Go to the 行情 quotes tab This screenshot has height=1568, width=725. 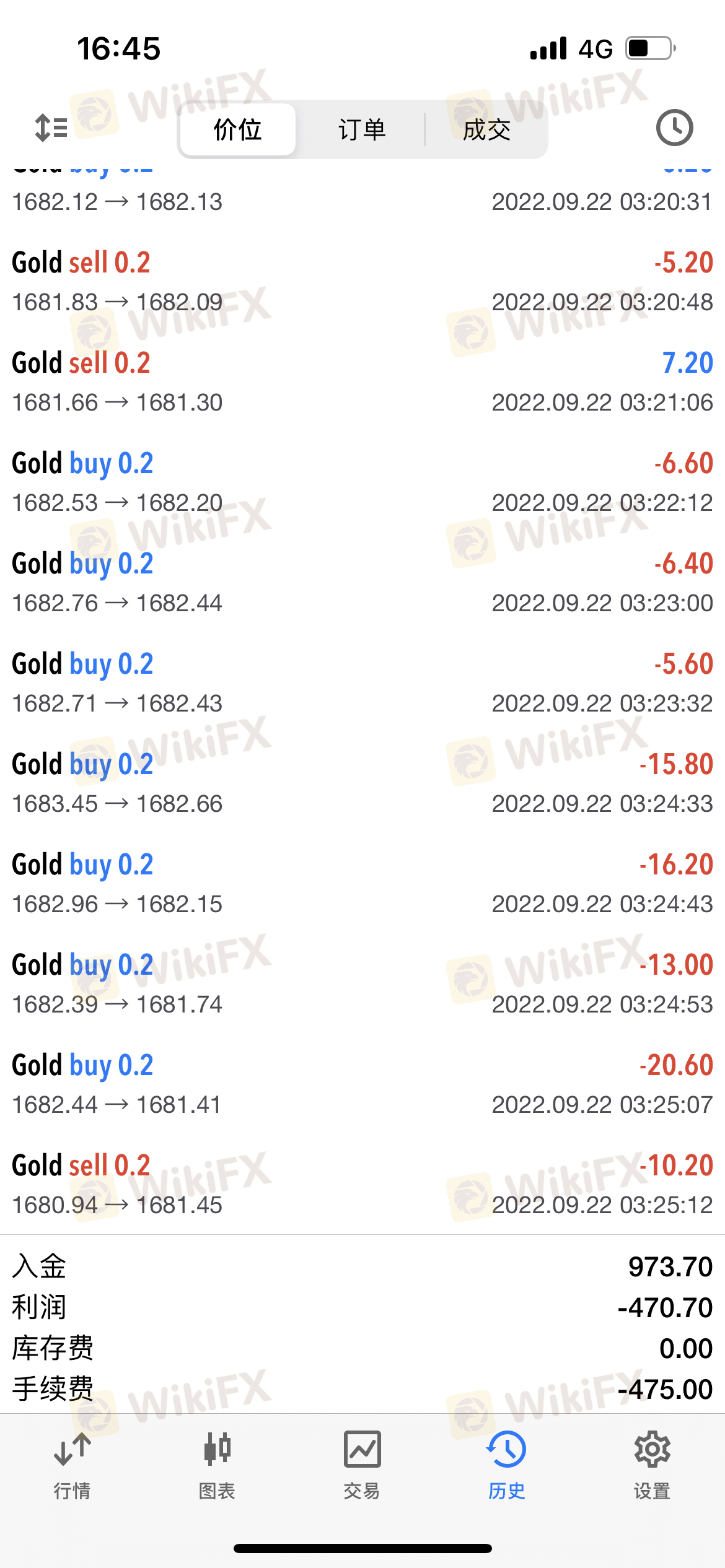point(72,1465)
